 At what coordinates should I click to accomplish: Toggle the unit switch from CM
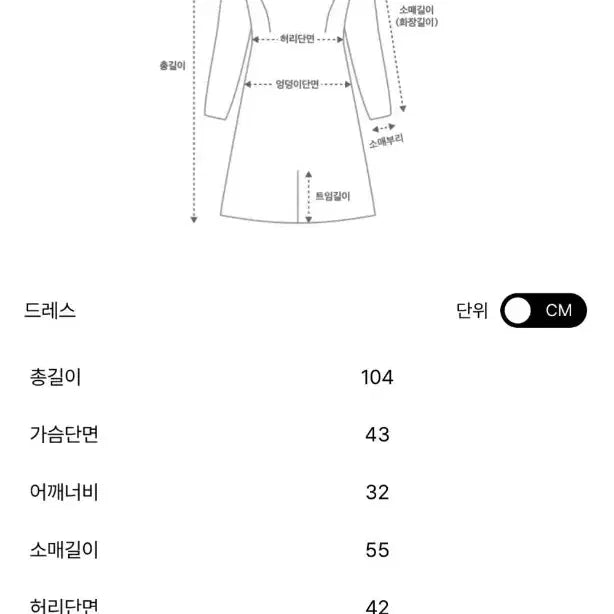click(543, 310)
